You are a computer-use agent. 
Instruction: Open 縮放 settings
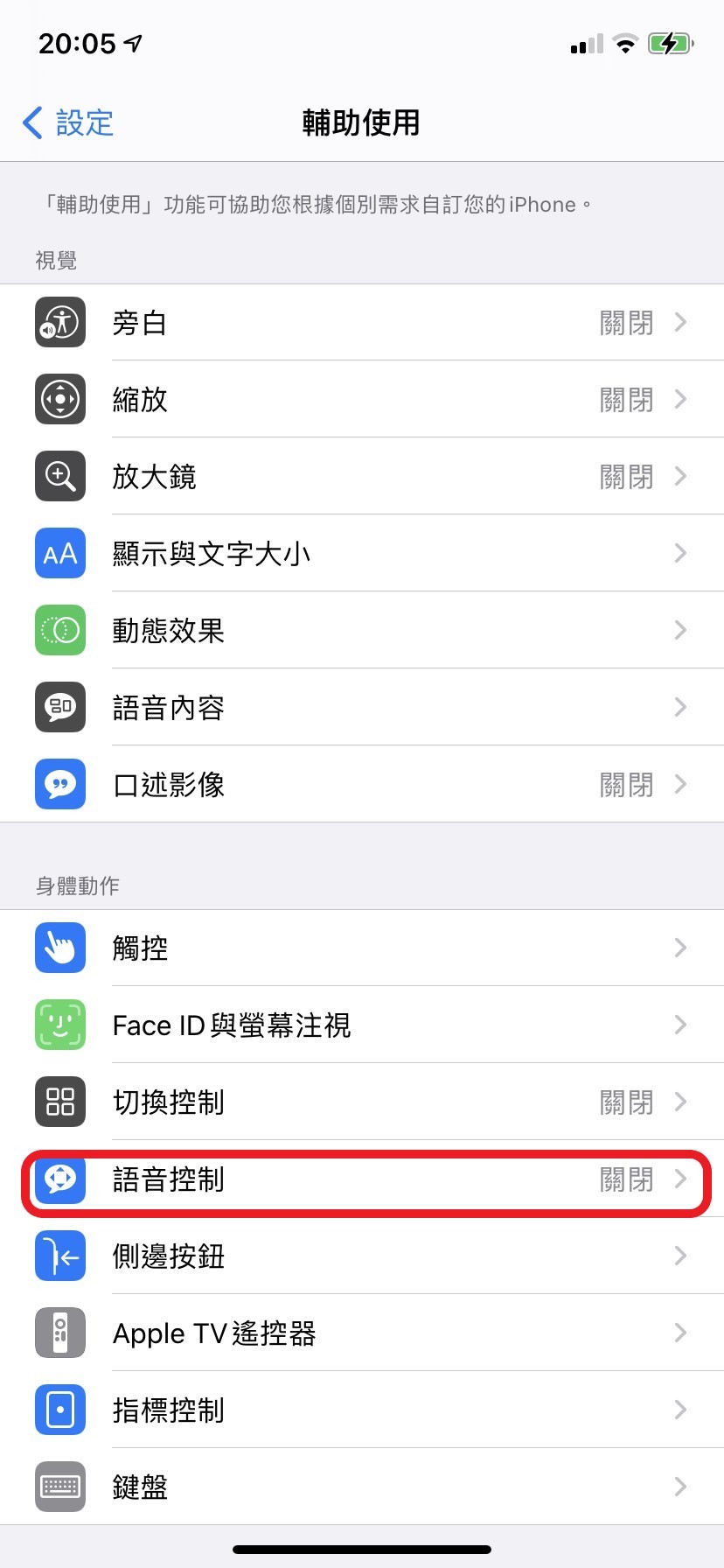click(x=362, y=400)
